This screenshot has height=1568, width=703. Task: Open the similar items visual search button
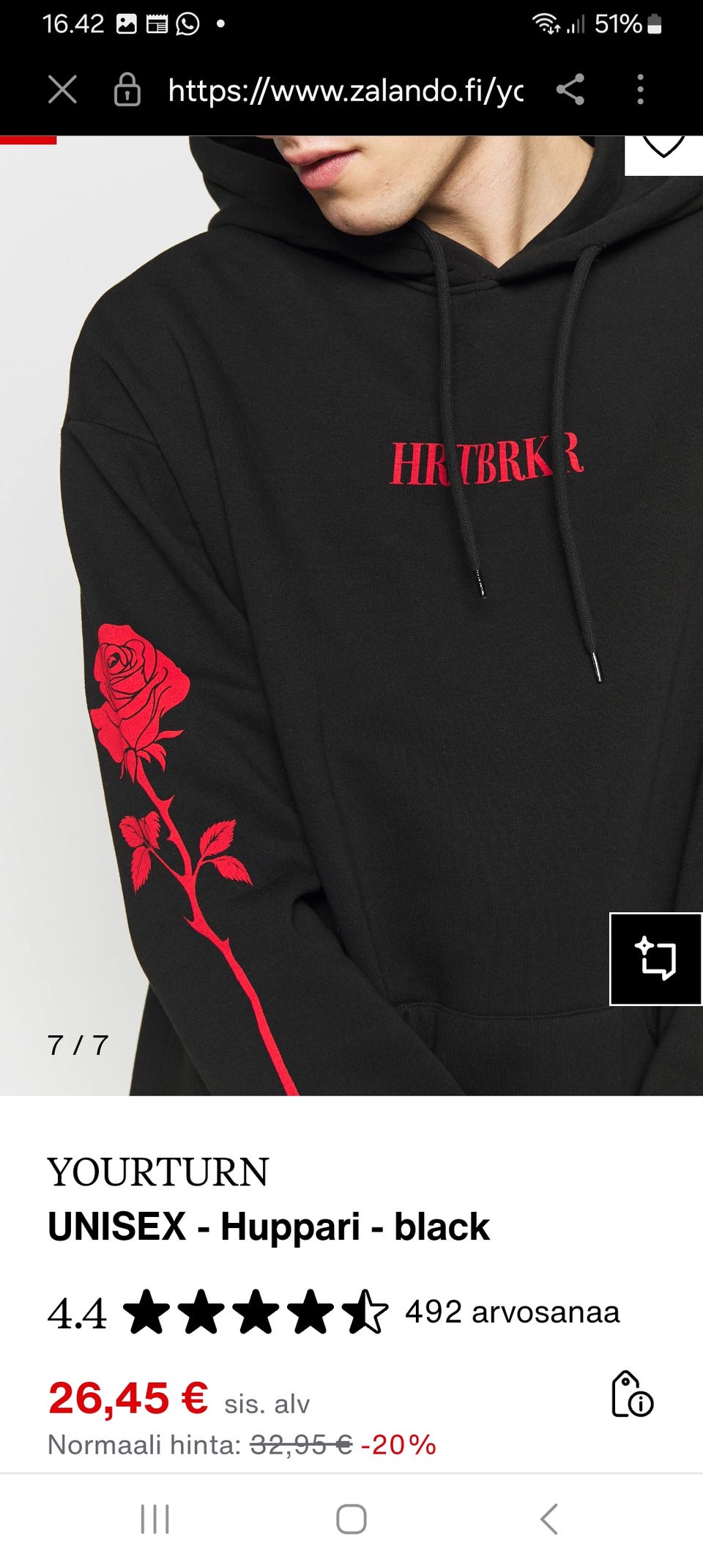655,958
